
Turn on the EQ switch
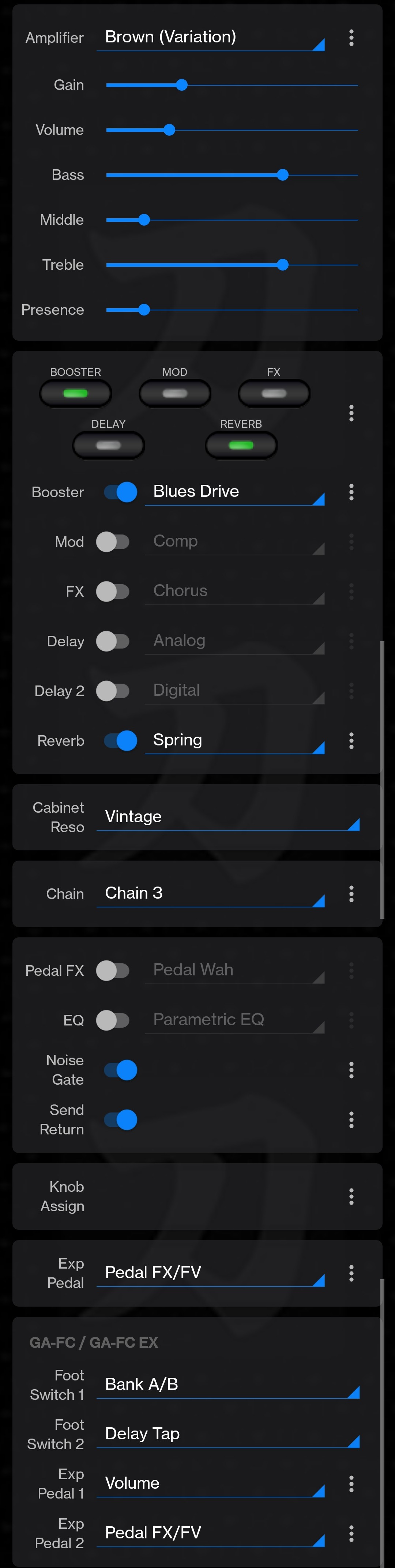(x=113, y=1020)
